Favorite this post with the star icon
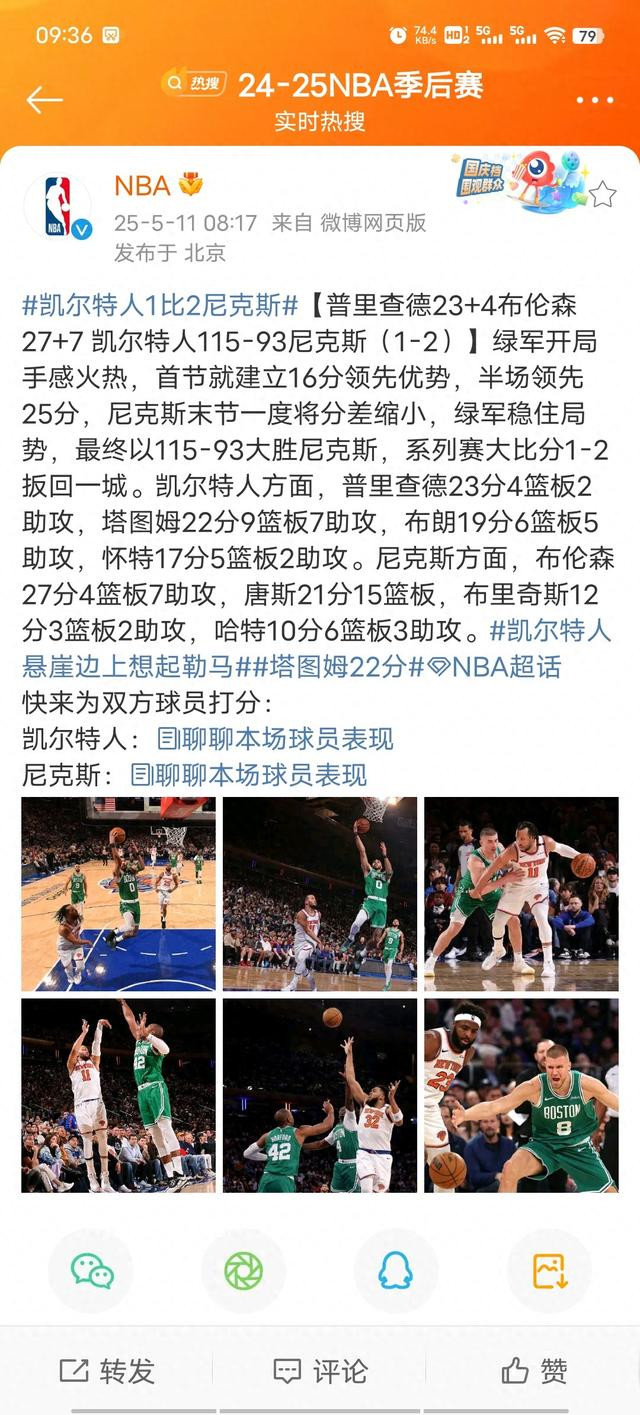The height and width of the screenshot is (1415, 640). point(602,194)
